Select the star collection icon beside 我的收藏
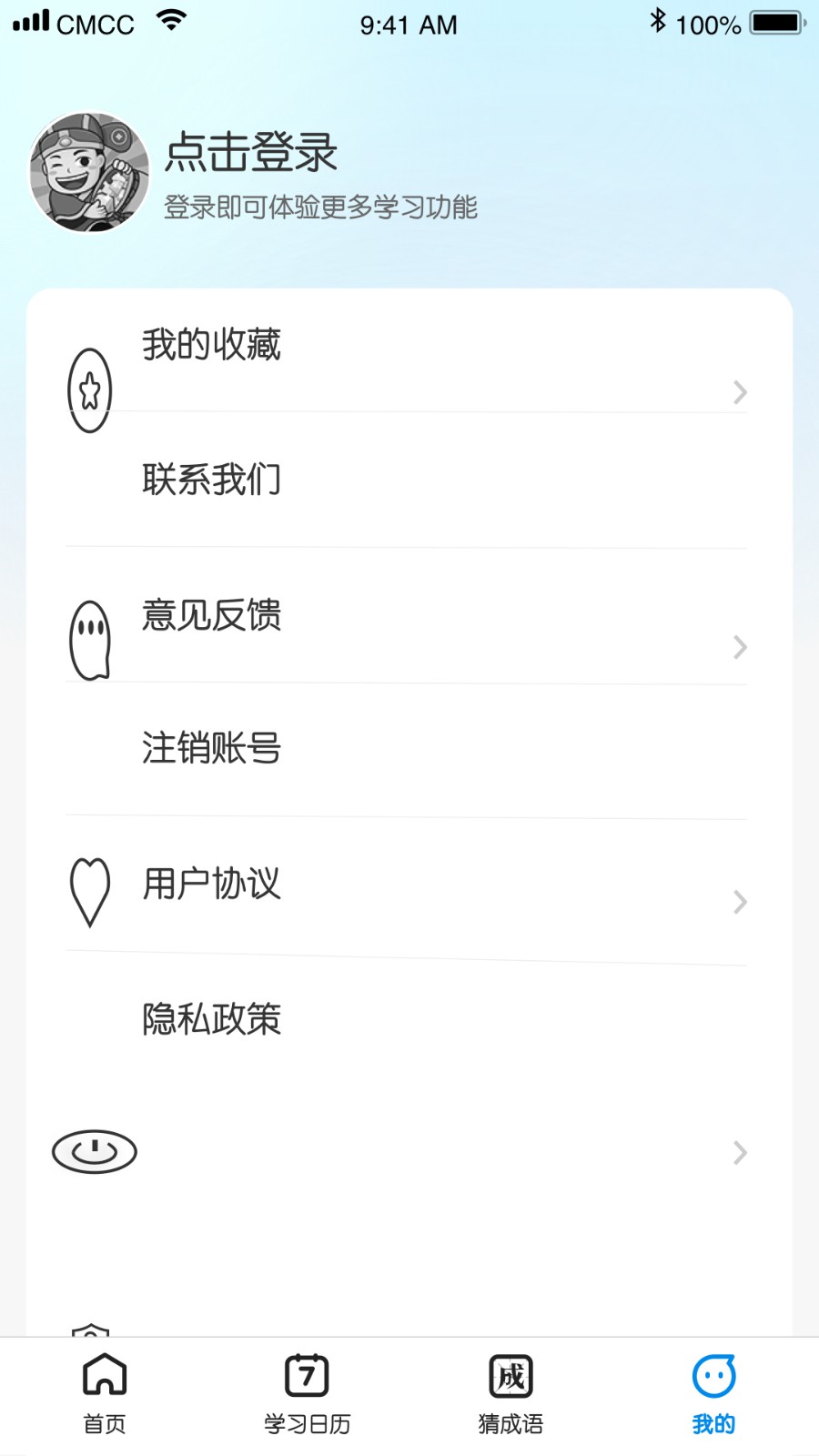The width and height of the screenshot is (819, 1456). click(x=89, y=388)
